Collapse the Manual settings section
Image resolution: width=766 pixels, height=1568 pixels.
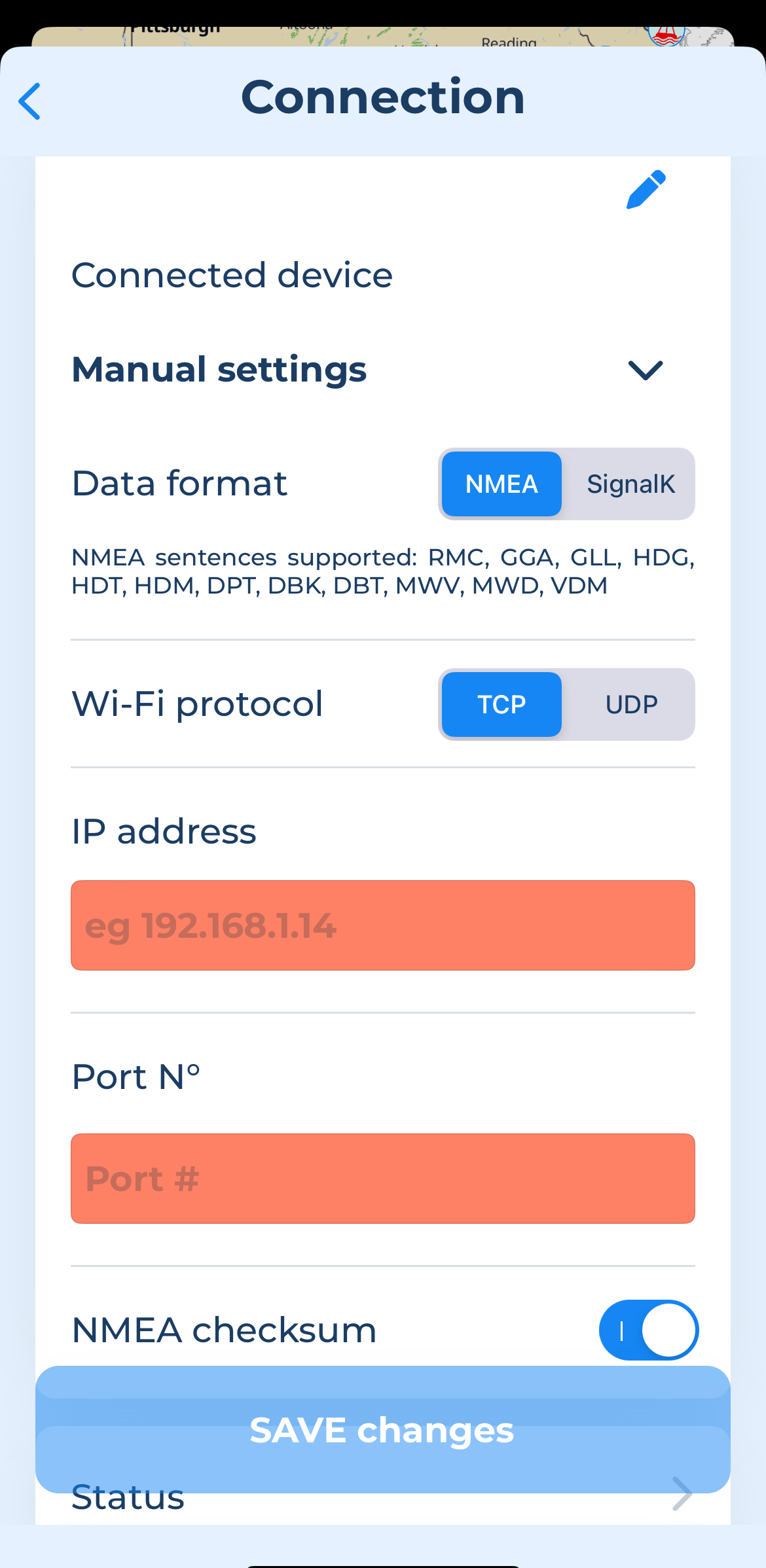coord(646,370)
